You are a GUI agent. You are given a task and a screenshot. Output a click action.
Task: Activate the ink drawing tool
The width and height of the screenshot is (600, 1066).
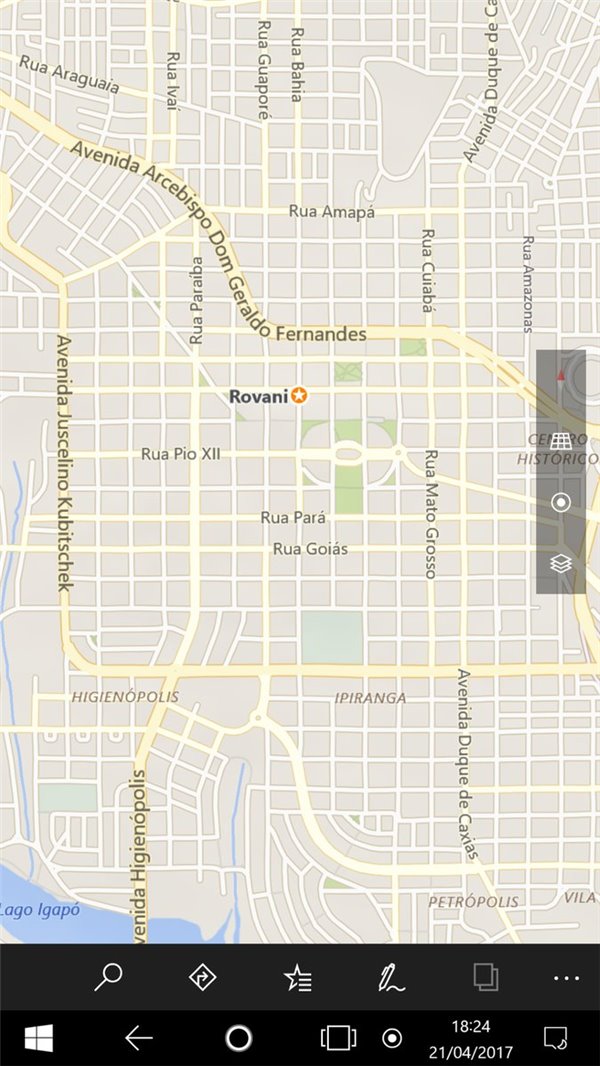[392, 977]
